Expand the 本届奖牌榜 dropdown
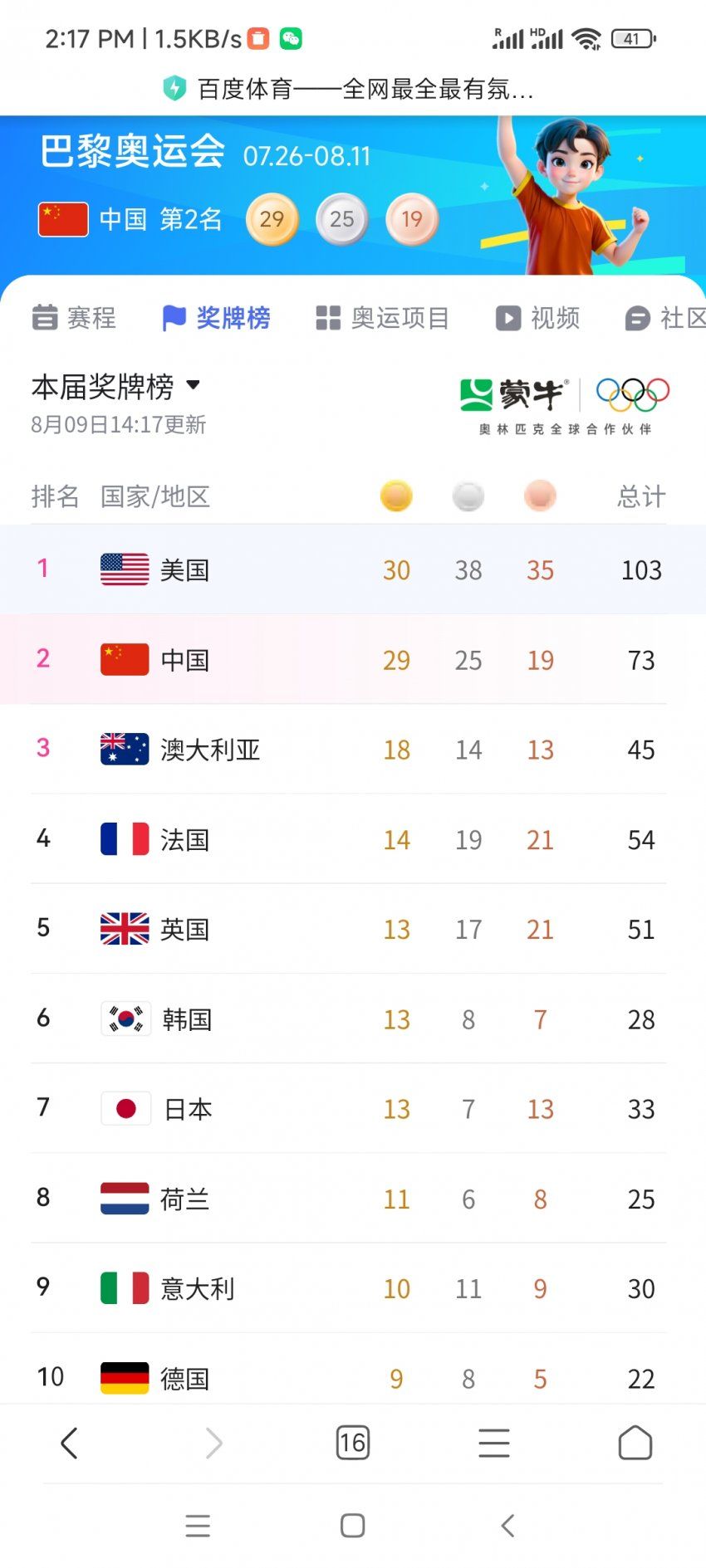The width and height of the screenshot is (706, 1568). 116,386
